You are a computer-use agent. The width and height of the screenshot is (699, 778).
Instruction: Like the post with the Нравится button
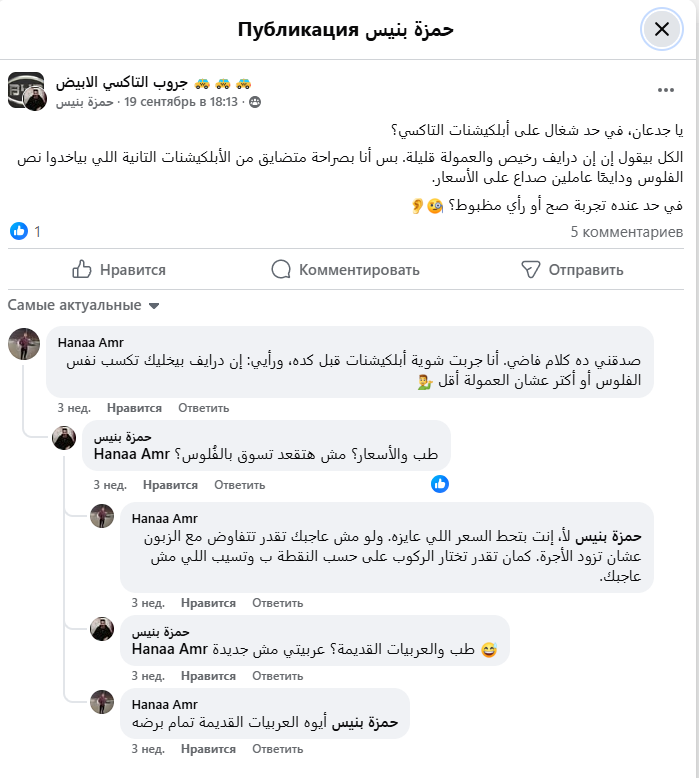pyautogui.click(x=119, y=269)
